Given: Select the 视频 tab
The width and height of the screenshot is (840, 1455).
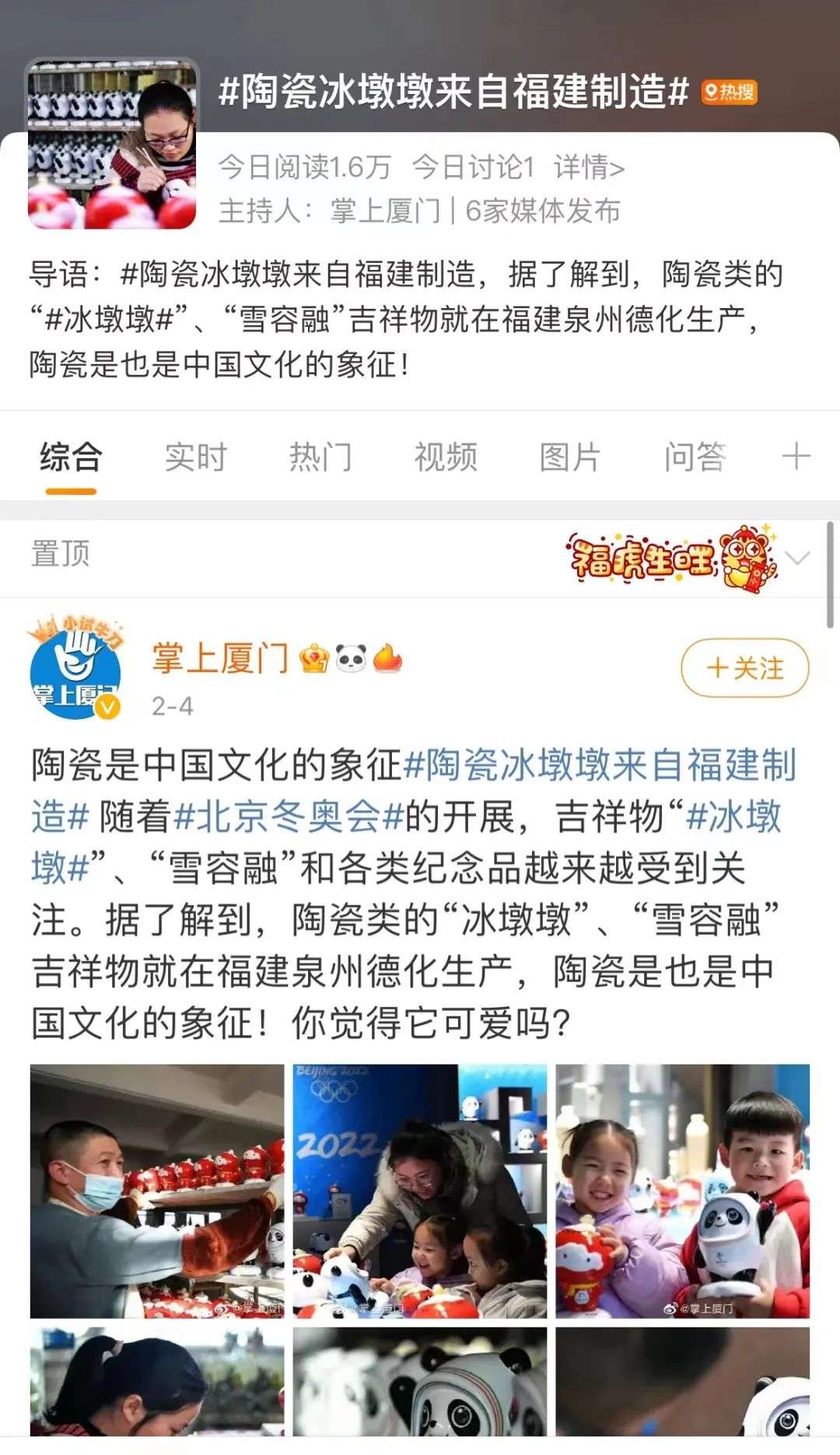Looking at the screenshot, I should (x=445, y=457).
